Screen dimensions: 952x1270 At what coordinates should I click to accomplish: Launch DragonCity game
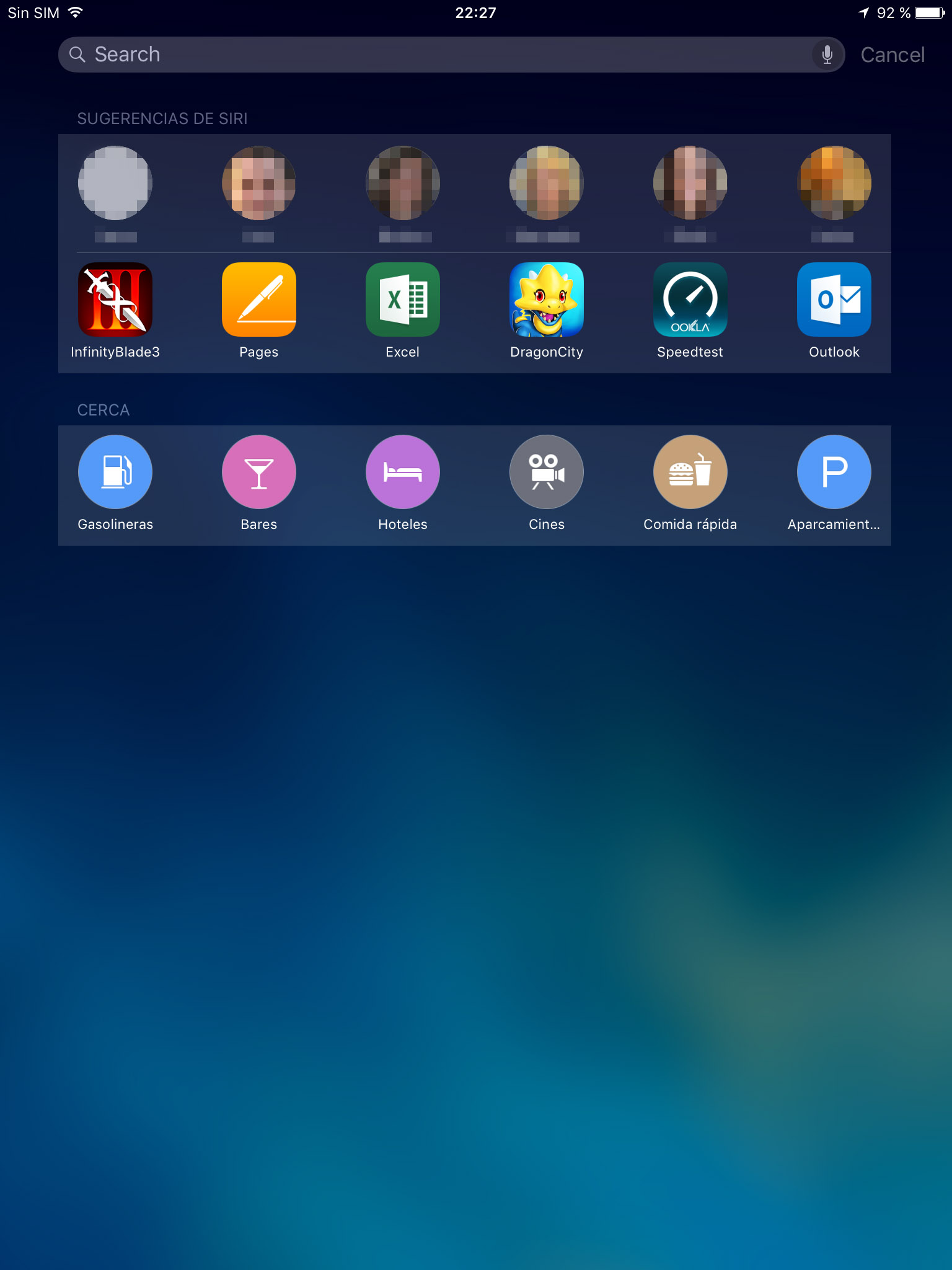[x=547, y=300]
